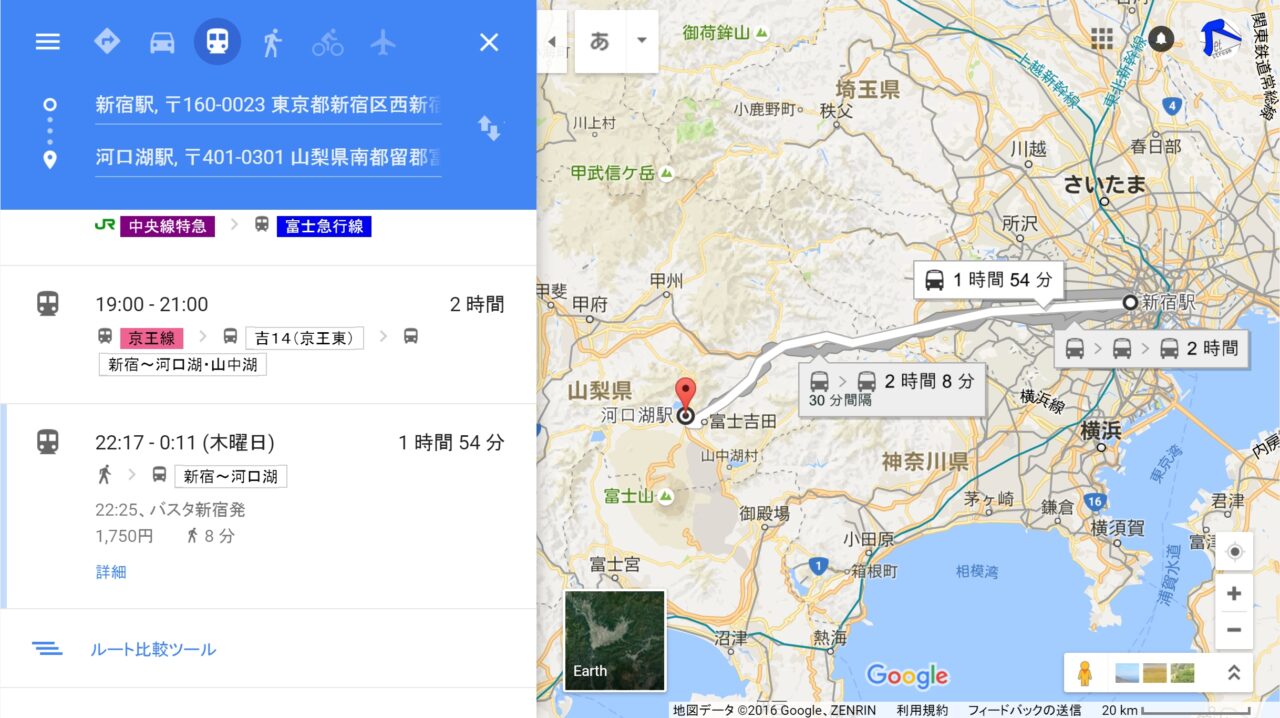The image size is (1280, 718).
Task: Select cycling directions mode
Action: click(327, 42)
